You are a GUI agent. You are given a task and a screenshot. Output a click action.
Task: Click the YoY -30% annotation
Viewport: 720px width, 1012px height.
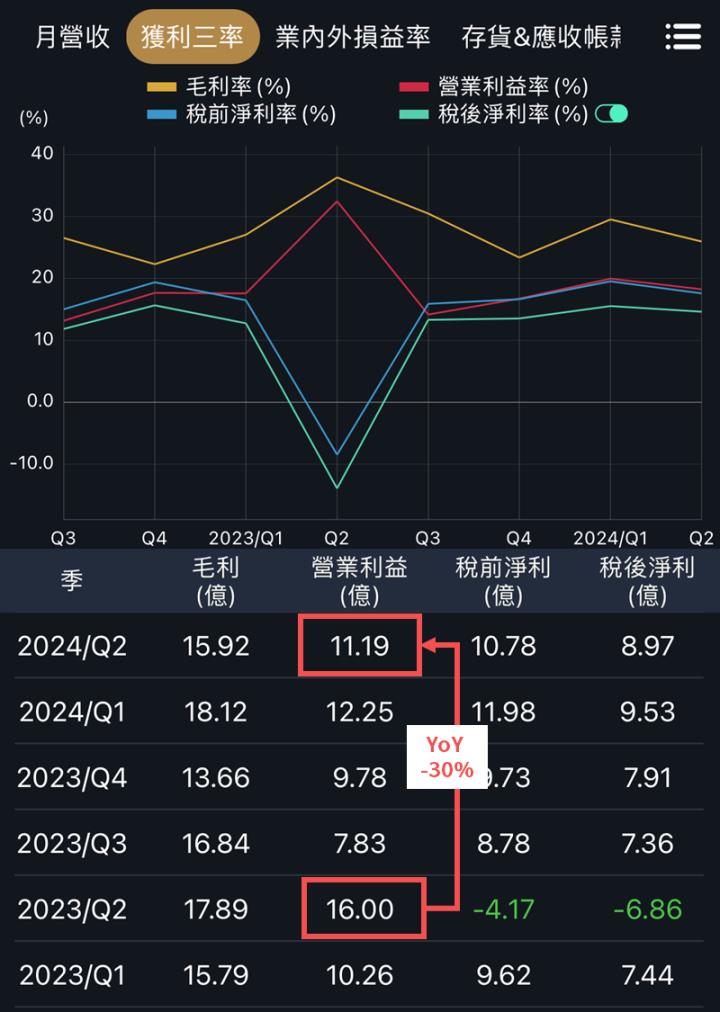coord(445,758)
